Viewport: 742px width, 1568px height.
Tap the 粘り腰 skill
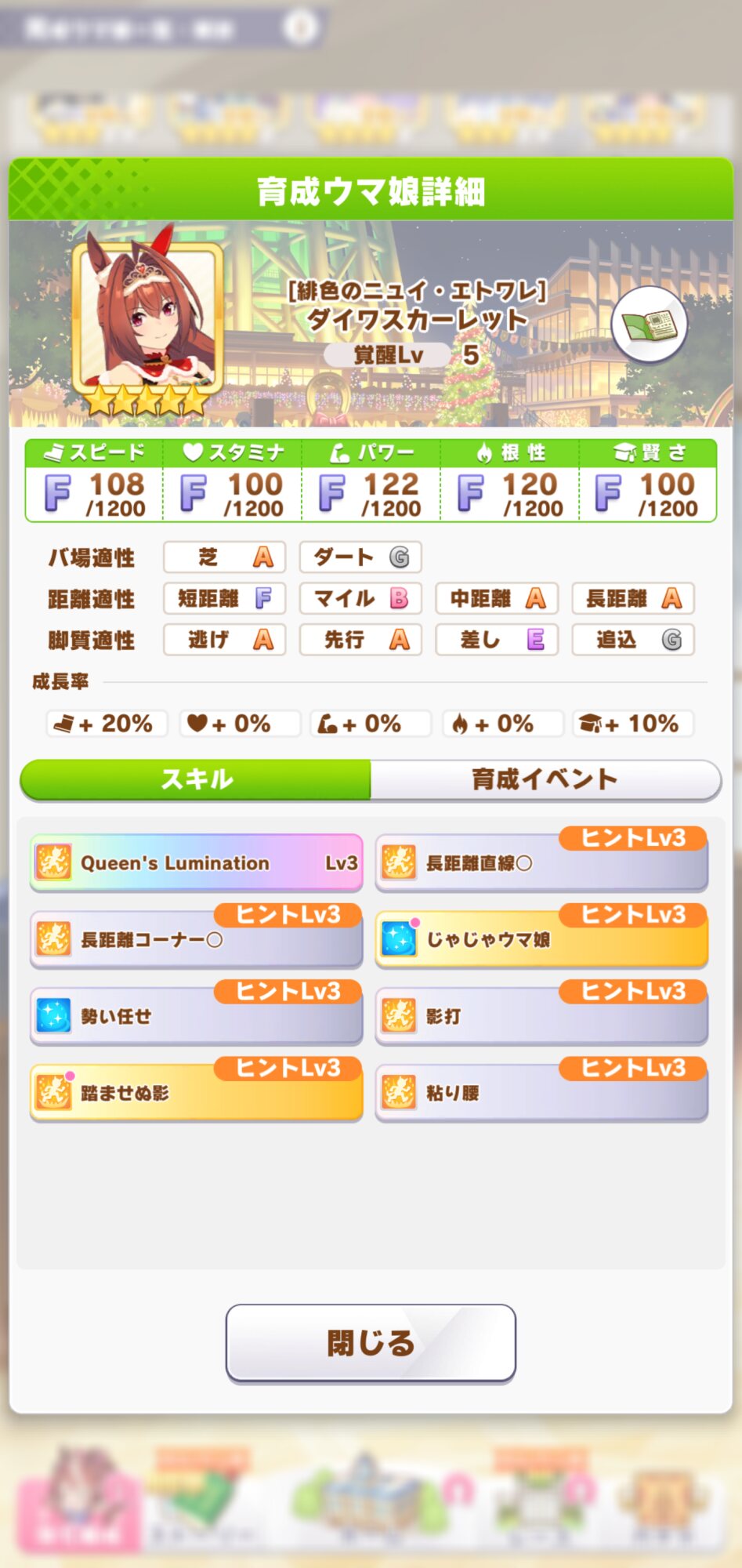pos(541,1093)
